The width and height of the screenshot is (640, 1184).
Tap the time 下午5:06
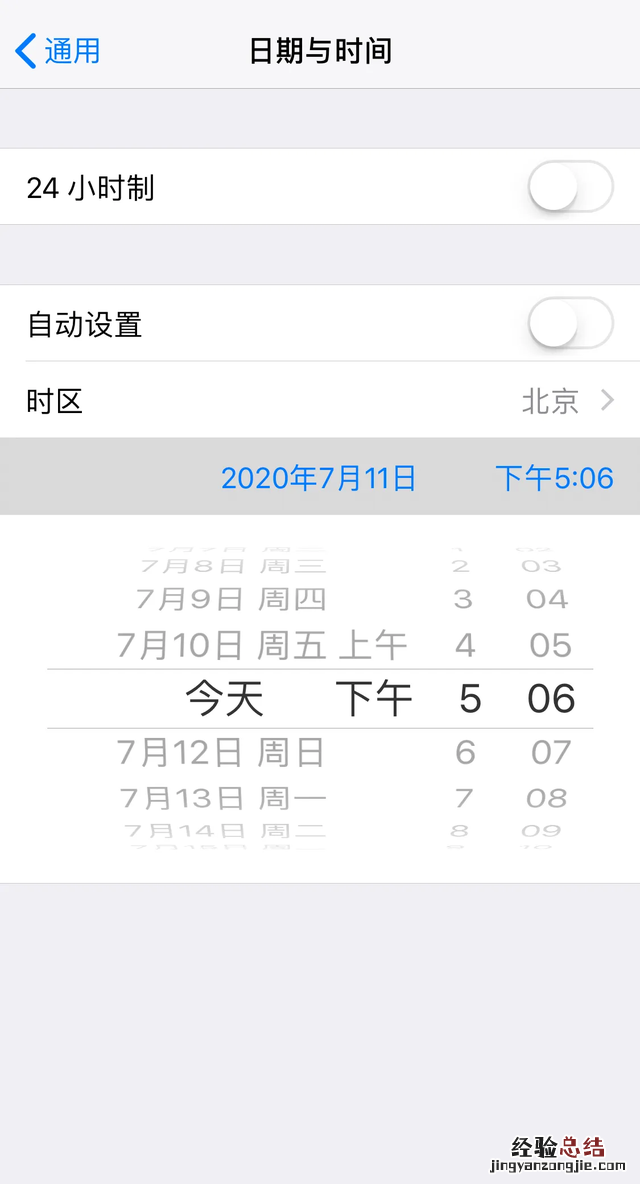point(554,478)
